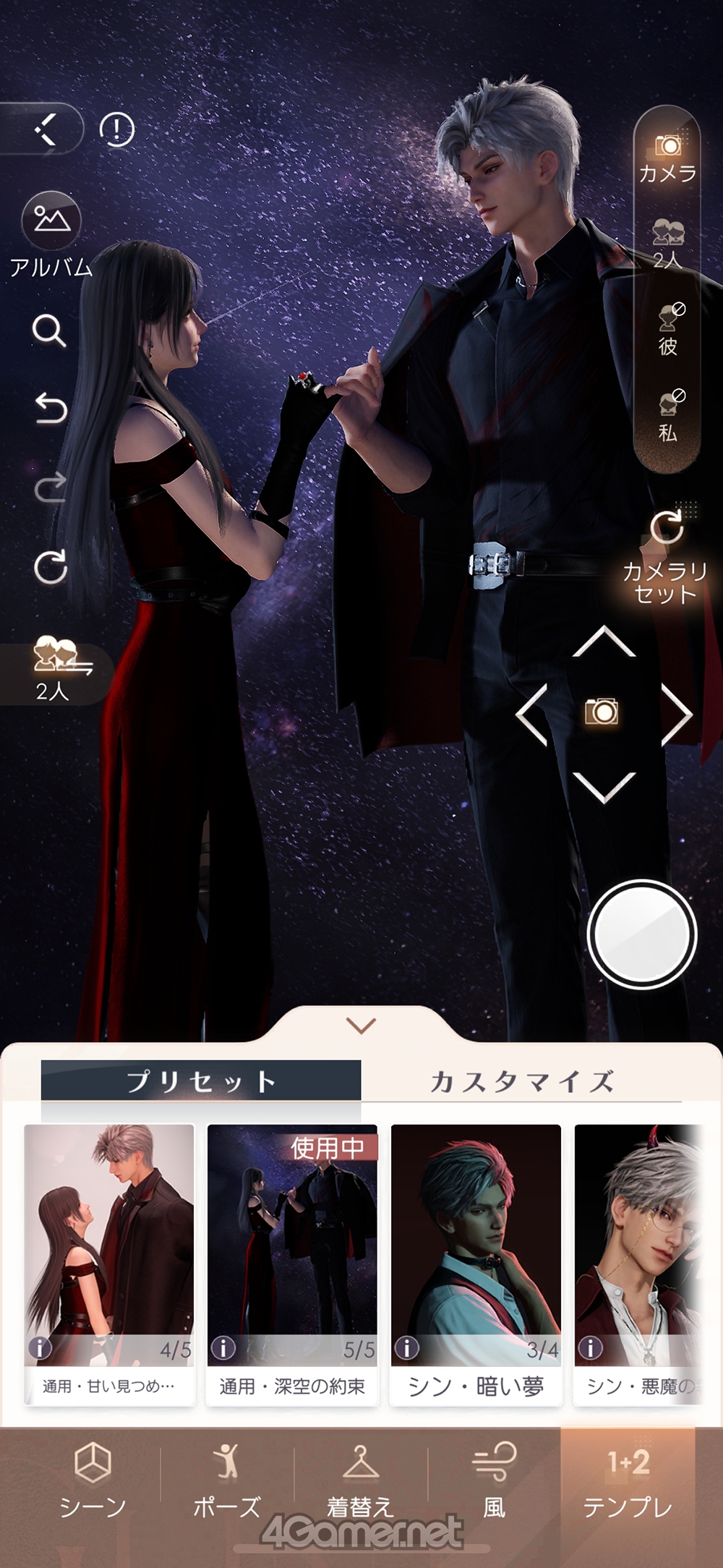This screenshot has height=1568, width=723.
Task: Take a photo with the shutter button
Action: tap(641, 934)
